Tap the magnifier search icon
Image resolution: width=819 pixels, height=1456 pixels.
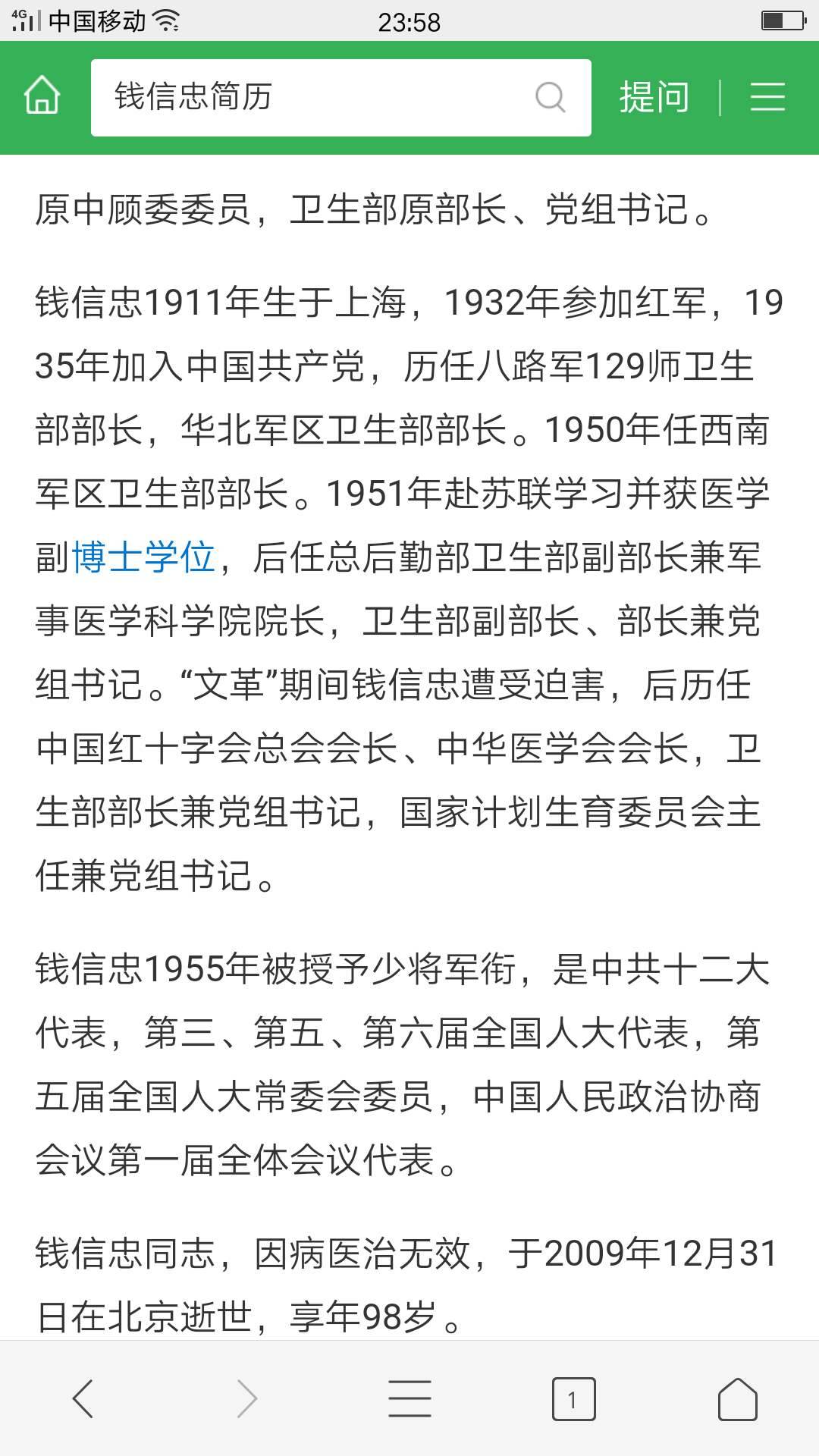(x=551, y=97)
